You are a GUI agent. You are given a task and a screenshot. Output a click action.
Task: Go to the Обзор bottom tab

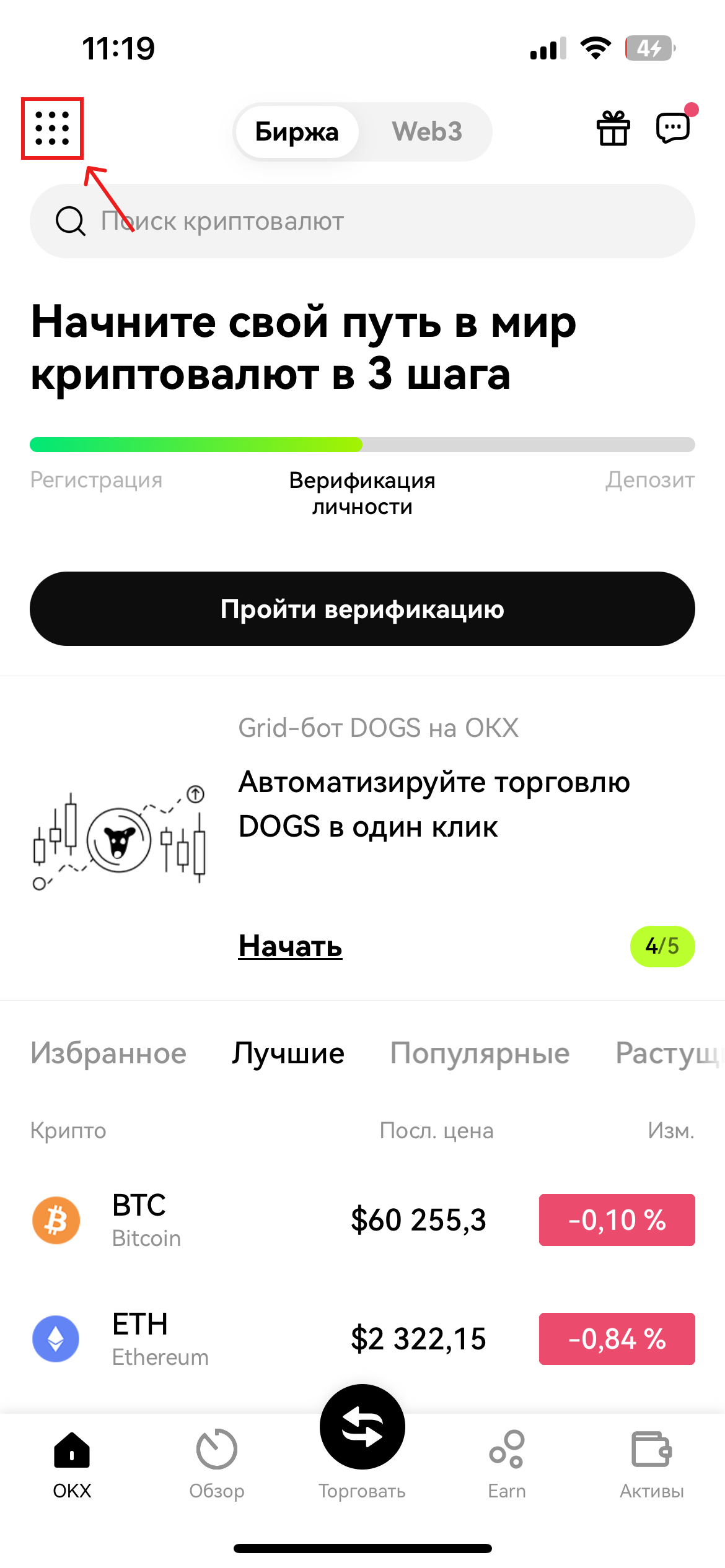217,1463
